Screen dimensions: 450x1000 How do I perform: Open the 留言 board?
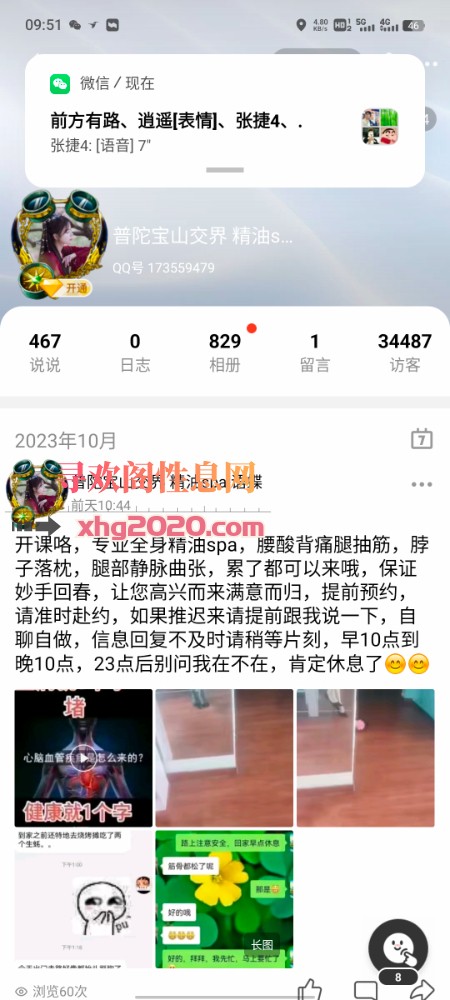pyautogui.click(x=315, y=352)
